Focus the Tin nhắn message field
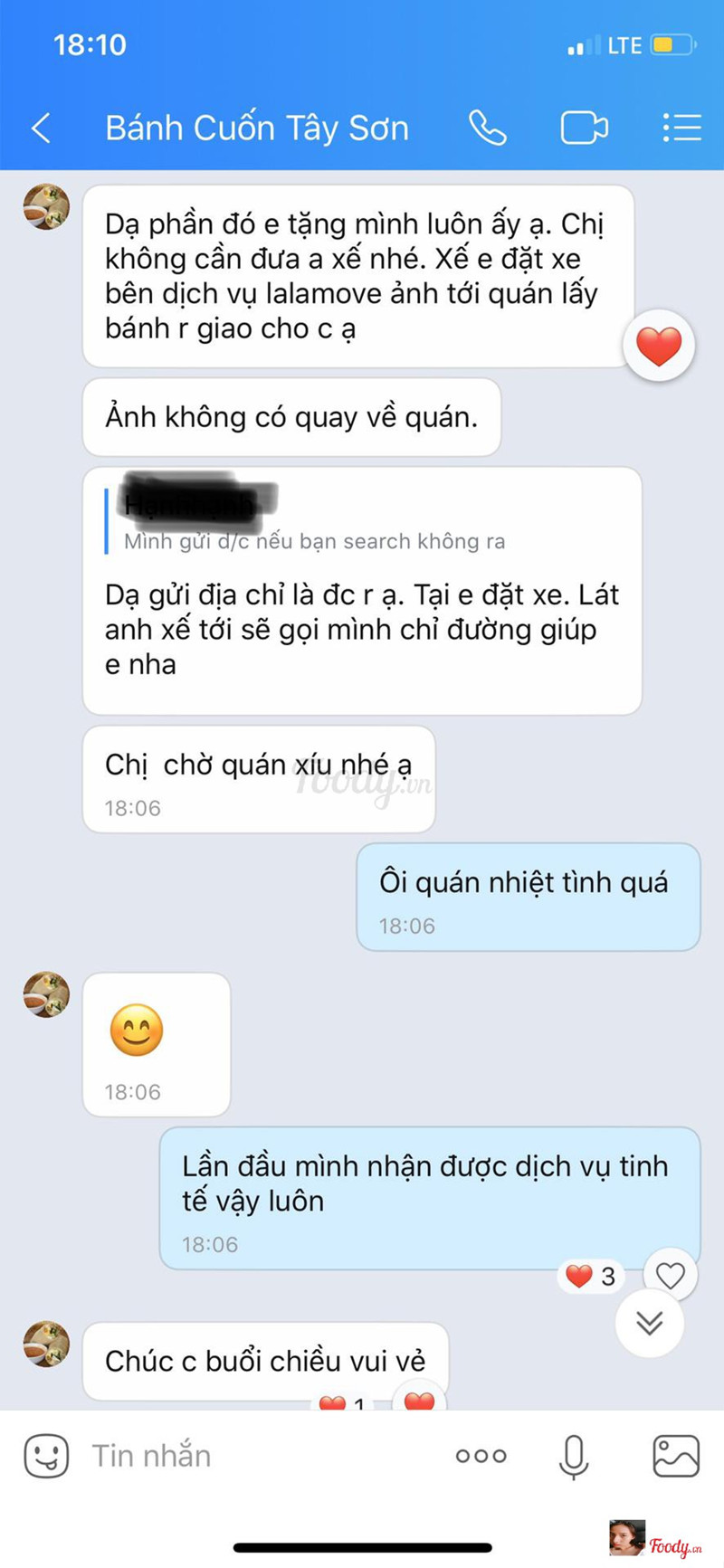Viewport: 724px width, 1568px height. click(x=253, y=1456)
